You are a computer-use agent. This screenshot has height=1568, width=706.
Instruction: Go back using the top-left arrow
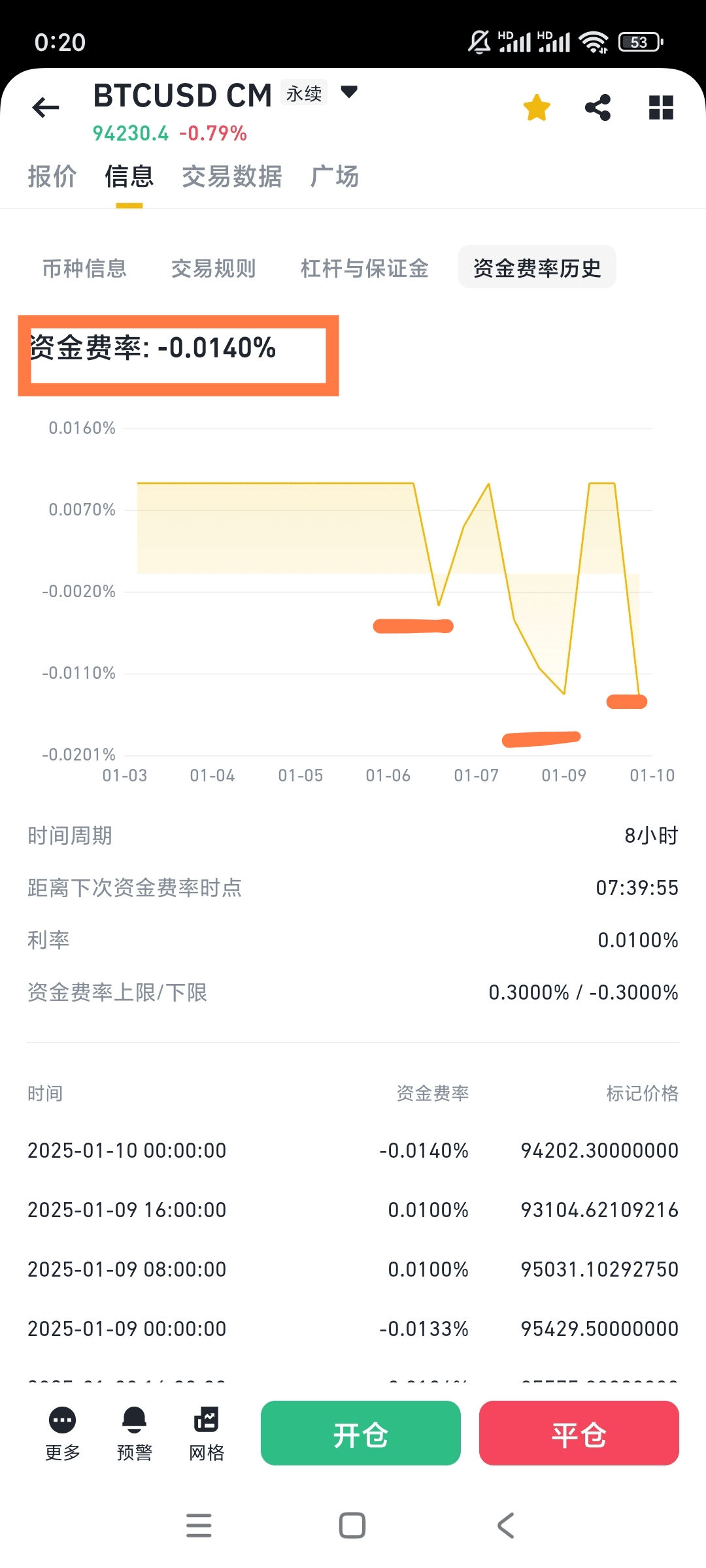[x=46, y=107]
